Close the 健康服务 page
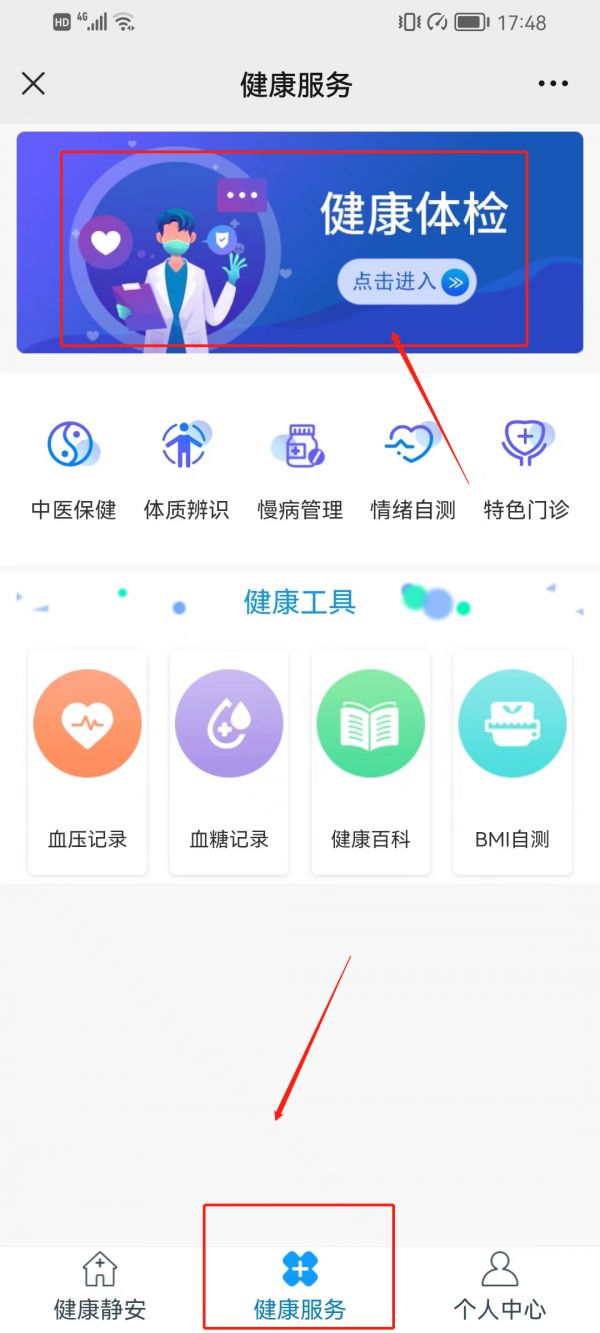Viewport: 600px width, 1333px height. coord(33,84)
